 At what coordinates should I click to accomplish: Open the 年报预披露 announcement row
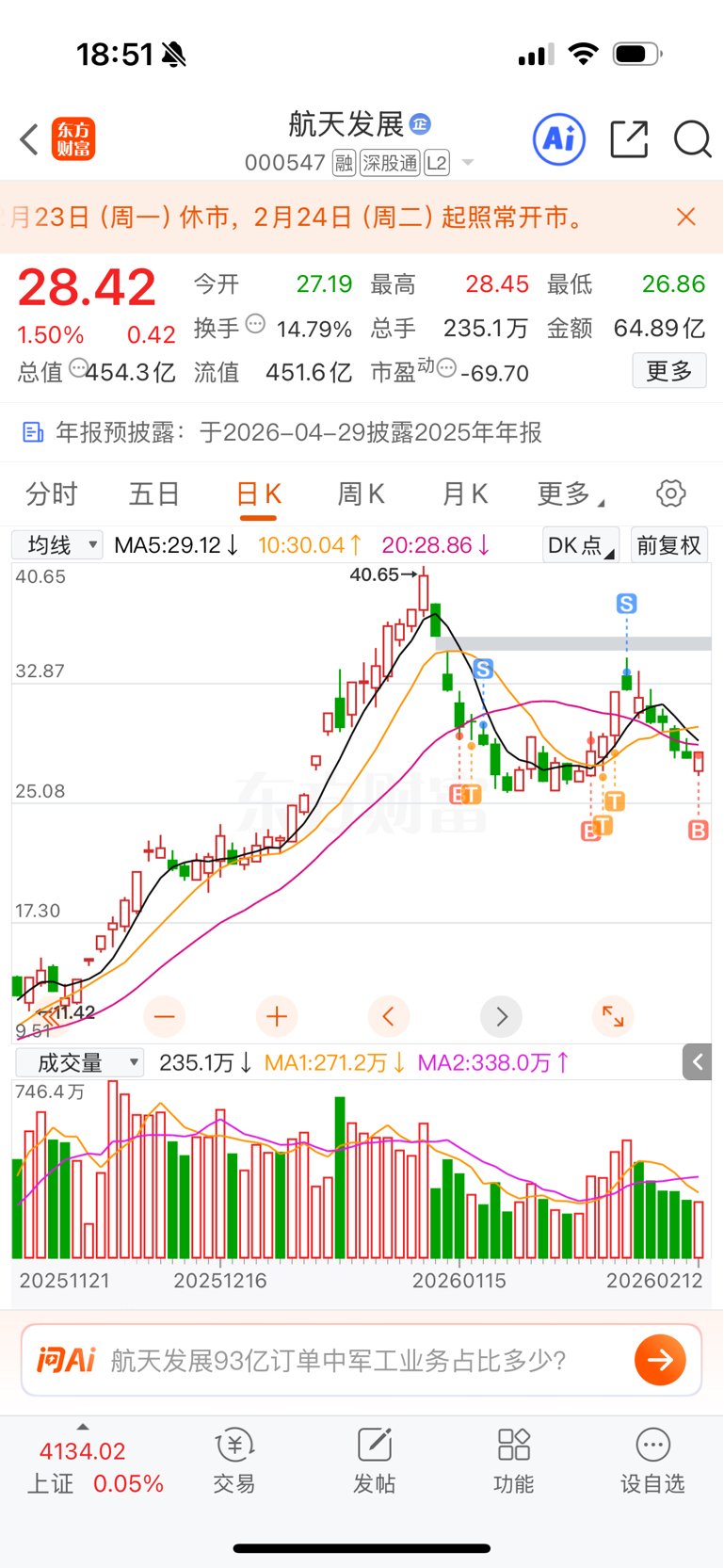click(299, 432)
